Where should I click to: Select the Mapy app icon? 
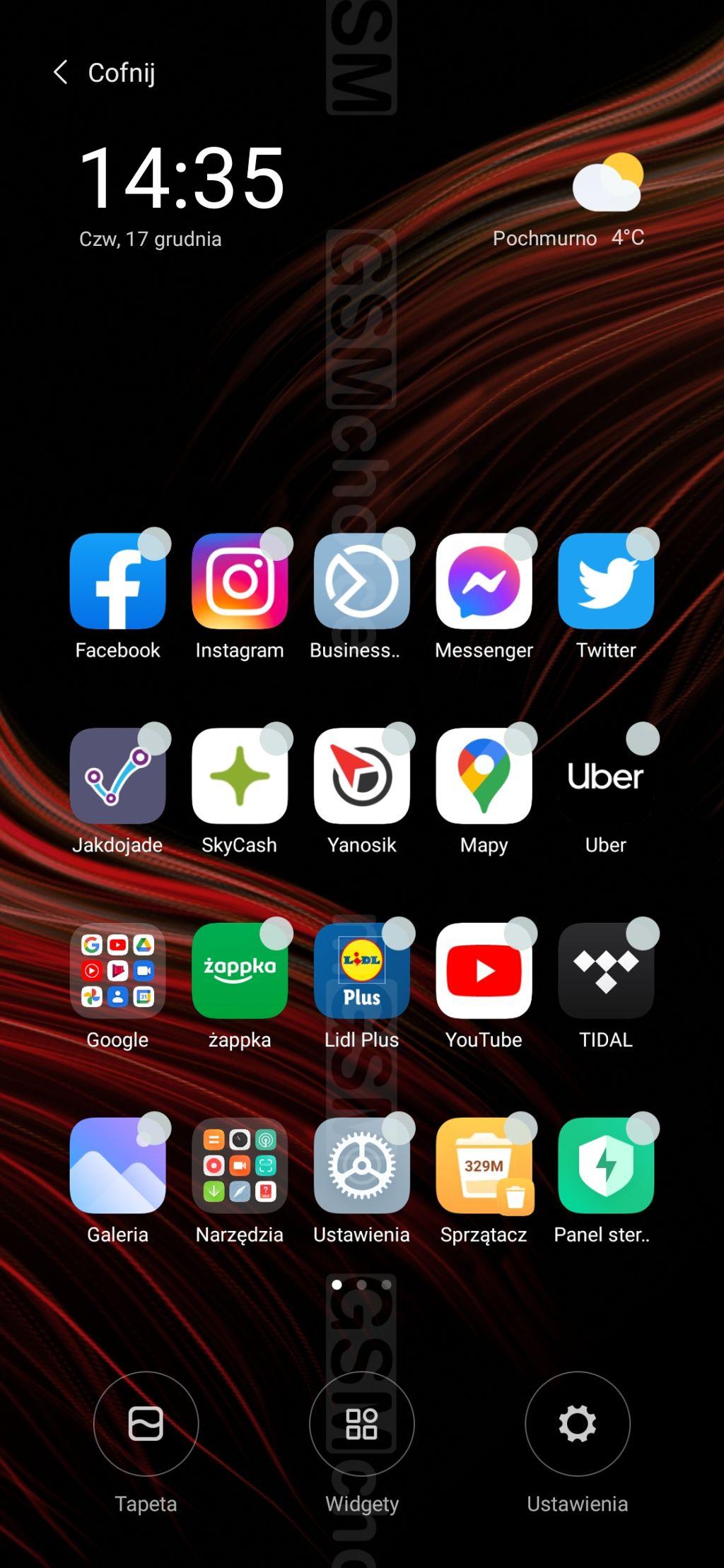coord(484,777)
